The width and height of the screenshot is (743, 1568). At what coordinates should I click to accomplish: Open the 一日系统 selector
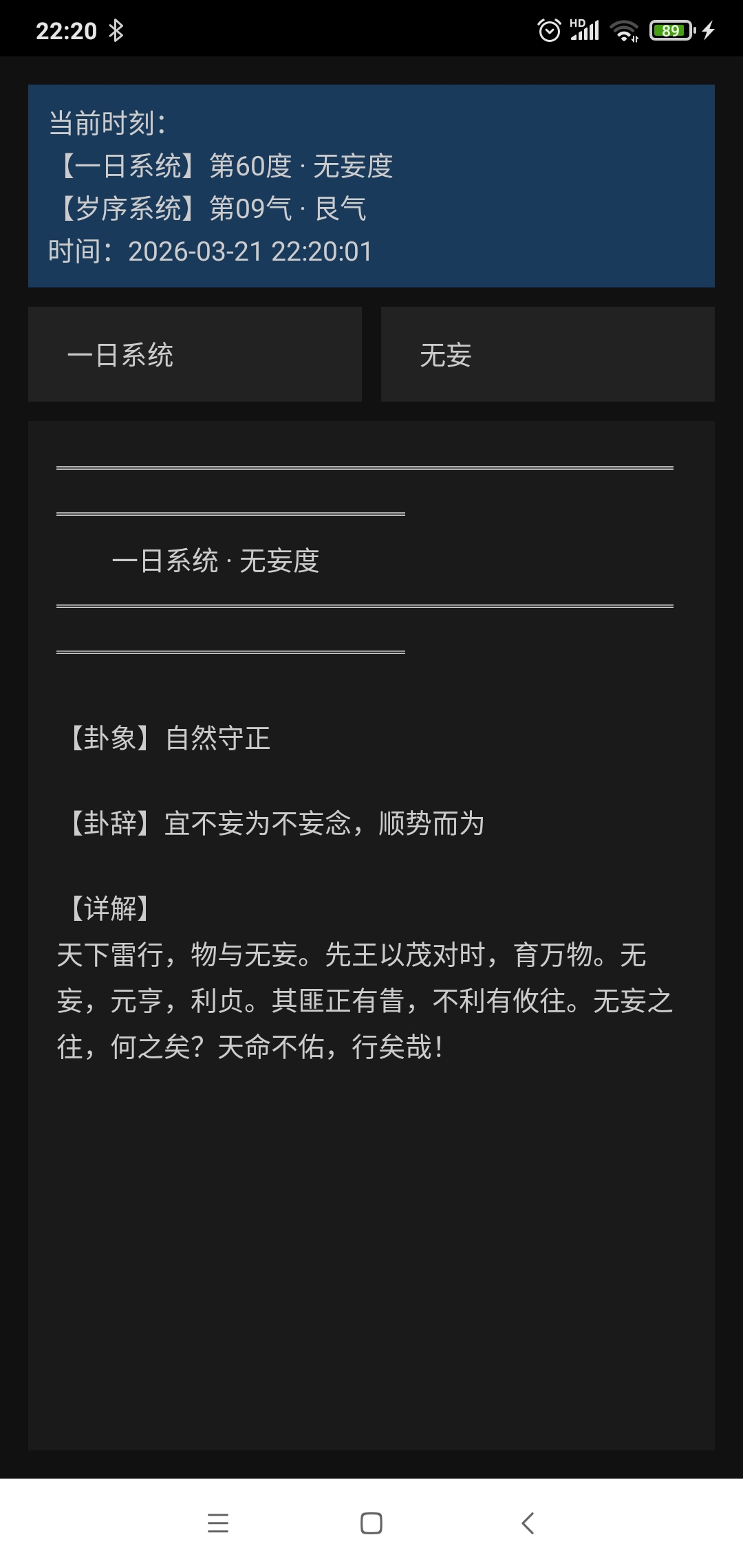pyautogui.click(x=194, y=353)
